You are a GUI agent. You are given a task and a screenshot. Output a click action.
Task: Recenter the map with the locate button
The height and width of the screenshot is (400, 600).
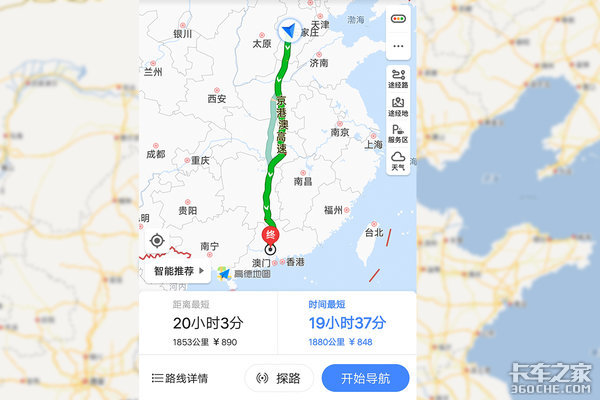[158, 240]
